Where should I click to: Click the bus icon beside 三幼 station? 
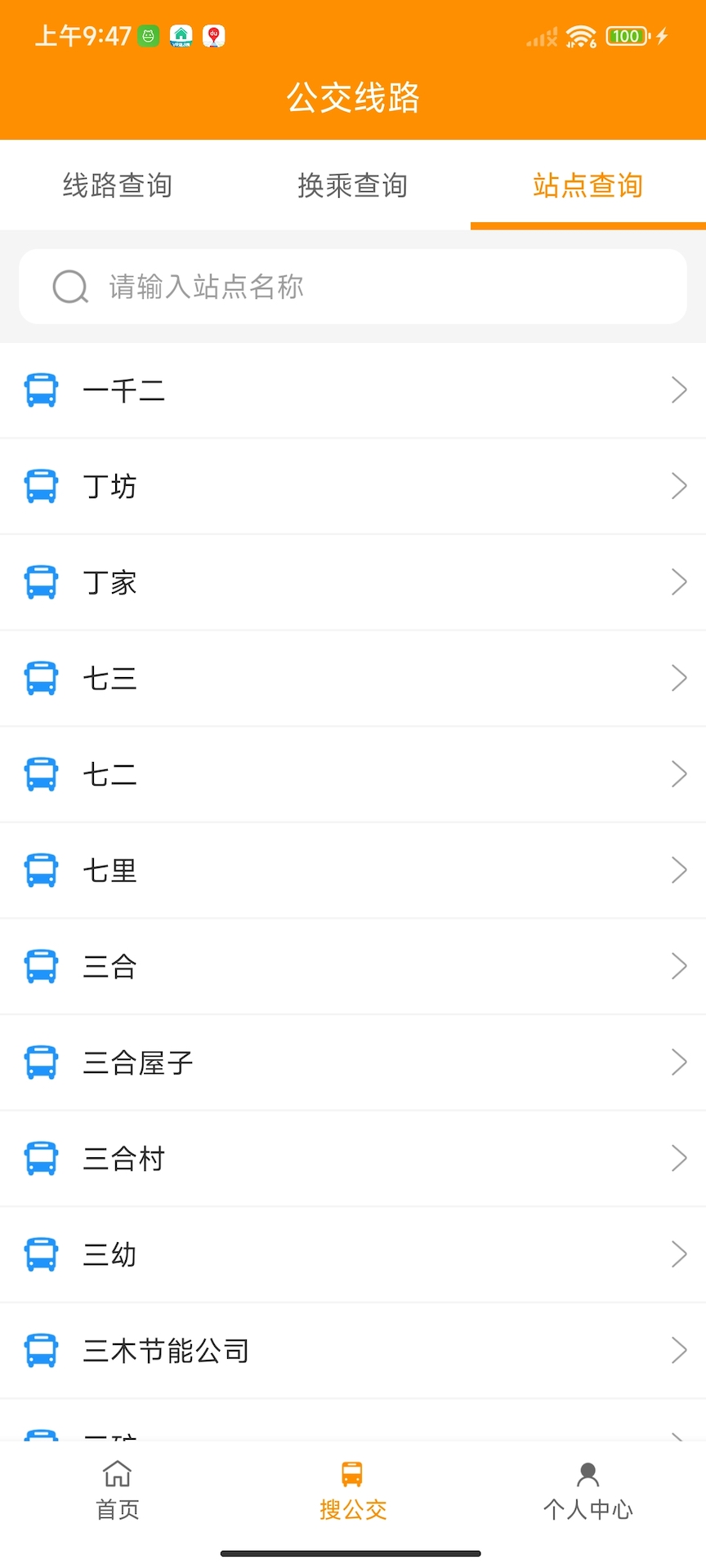(x=42, y=1254)
